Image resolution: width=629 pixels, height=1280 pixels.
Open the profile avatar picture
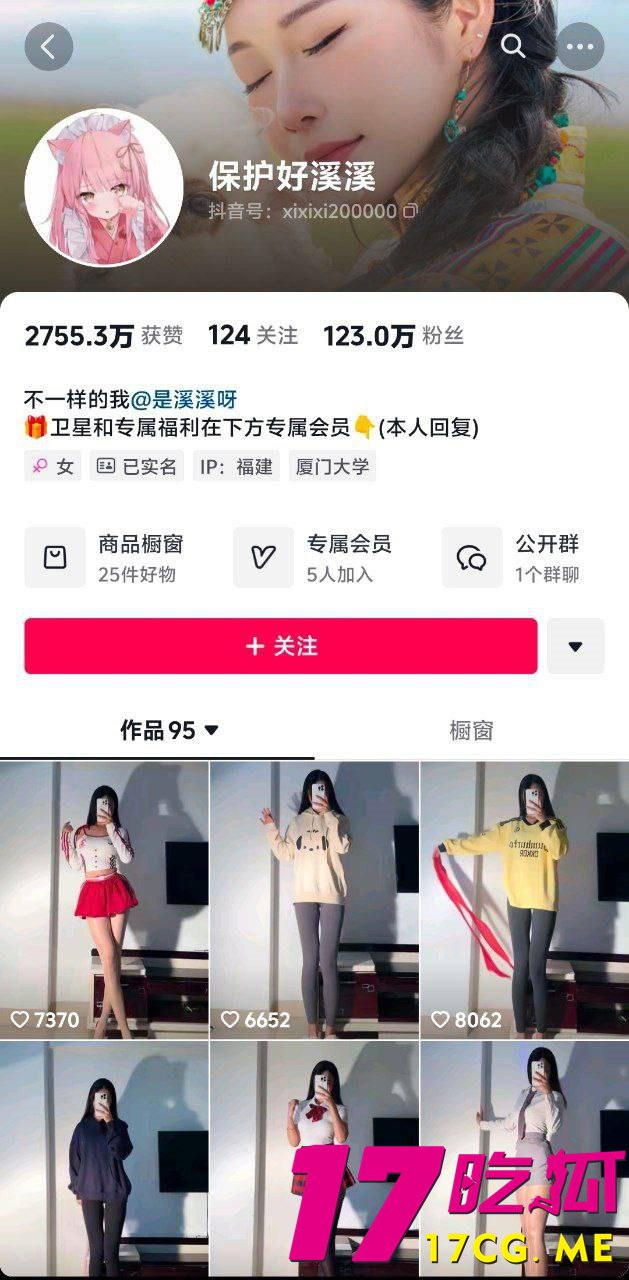pos(104,188)
